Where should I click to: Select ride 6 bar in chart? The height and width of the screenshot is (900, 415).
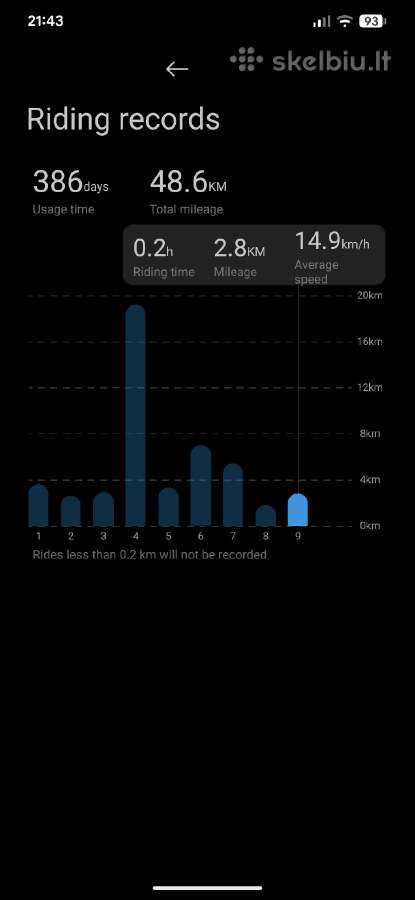point(200,486)
